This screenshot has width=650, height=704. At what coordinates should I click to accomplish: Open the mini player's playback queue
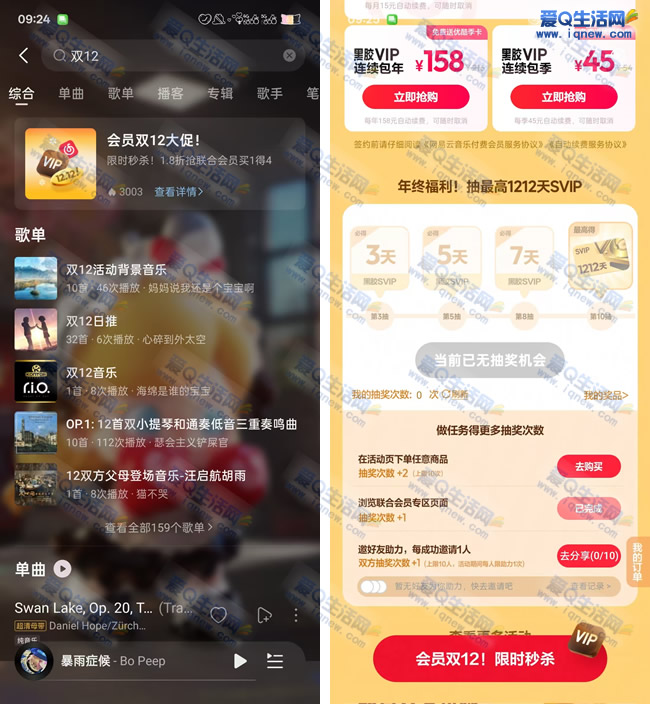point(275,661)
